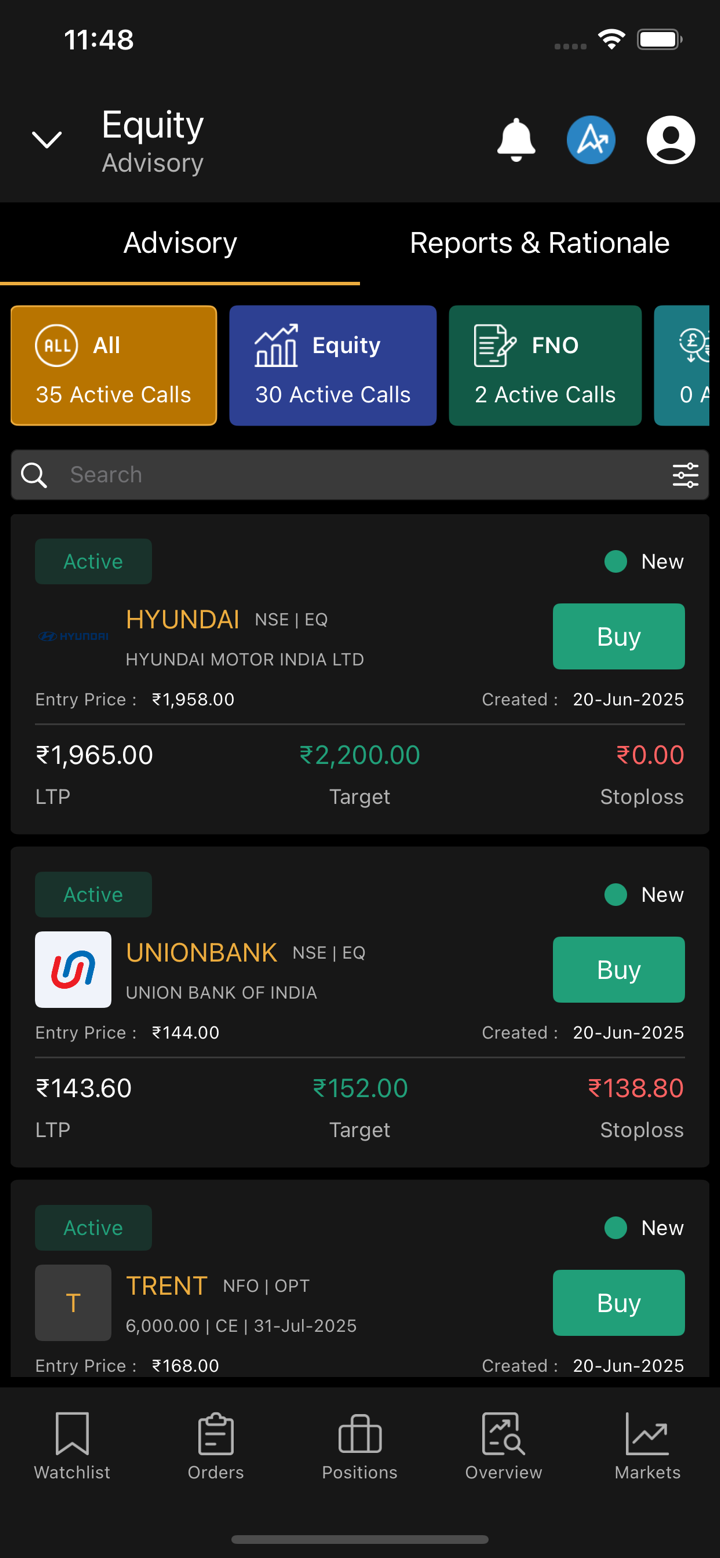The width and height of the screenshot is (720, 1558).
Task: Go to the Markets tab
Action: (x=647, y=1447)
